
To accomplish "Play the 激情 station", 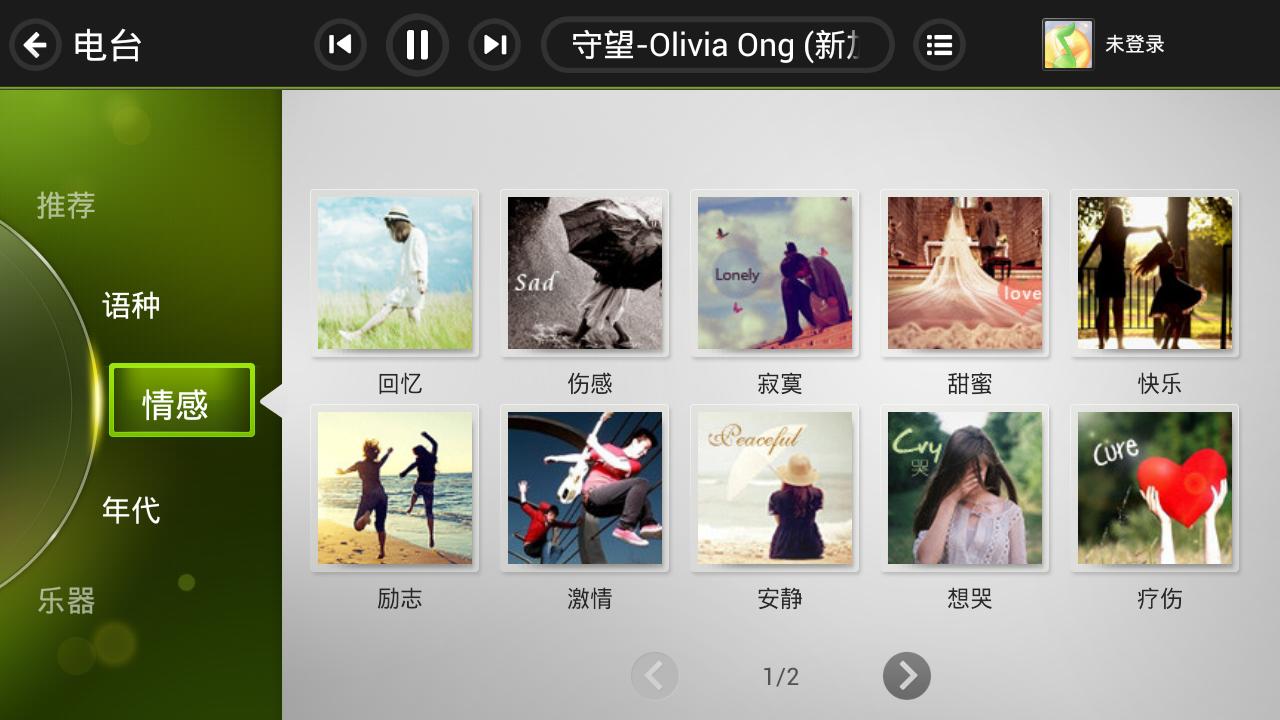I will click(x=585, y=488).
